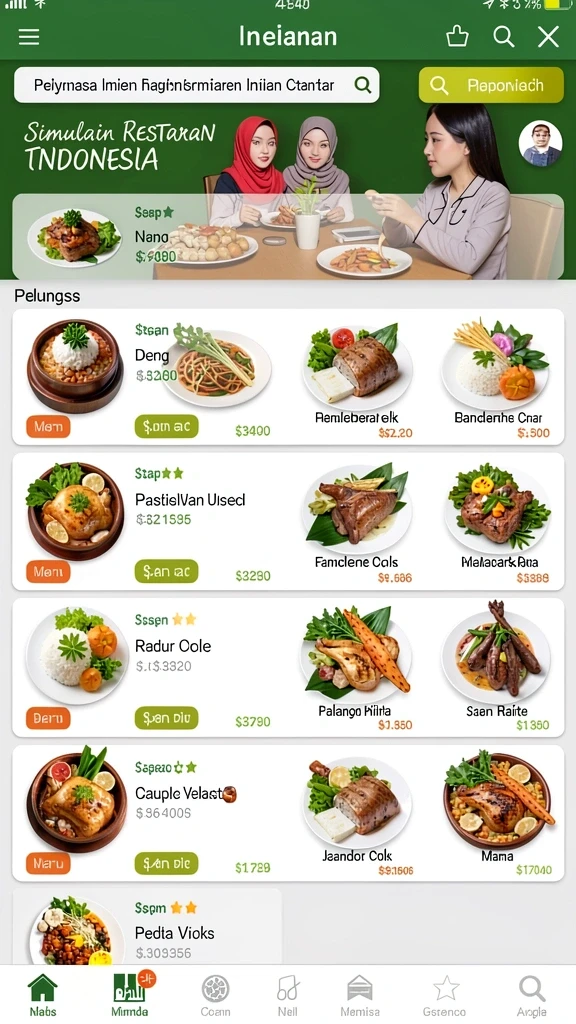The image size is (576, 1024).
Task: Close the screen with the X icon
Action: 548,37
